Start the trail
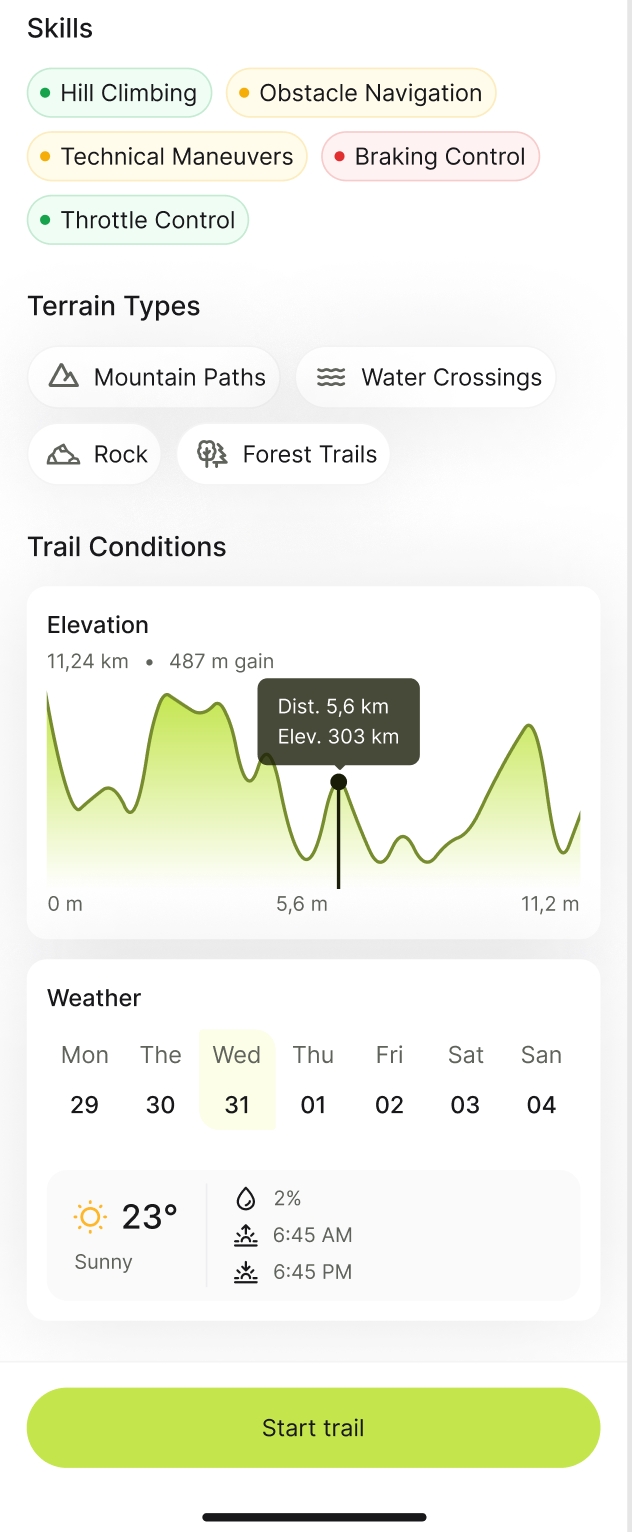Viewport: 632px width, 1532px height. [313, 1427]
